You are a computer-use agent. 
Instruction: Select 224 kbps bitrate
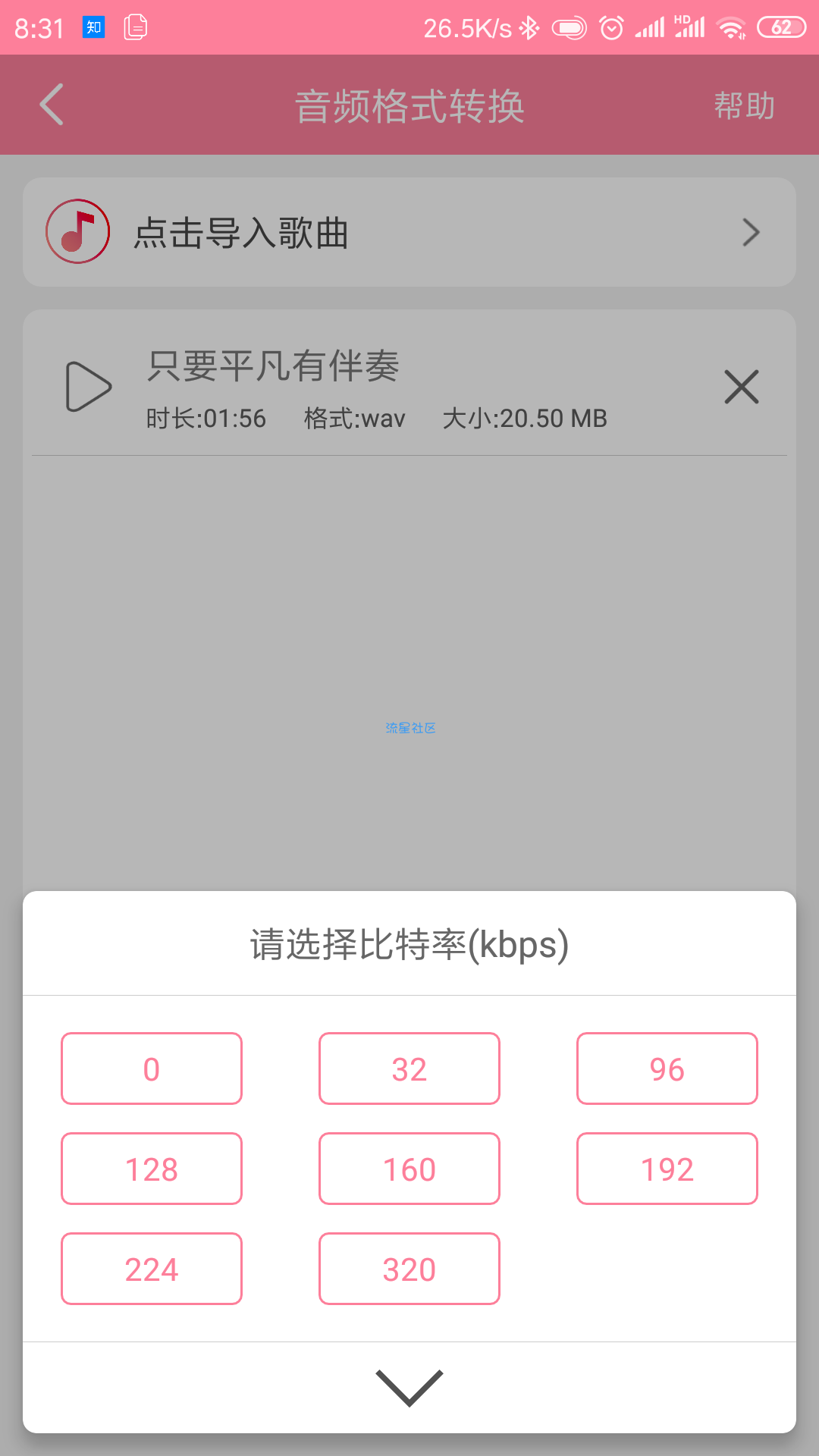[x=152, y=1269]
